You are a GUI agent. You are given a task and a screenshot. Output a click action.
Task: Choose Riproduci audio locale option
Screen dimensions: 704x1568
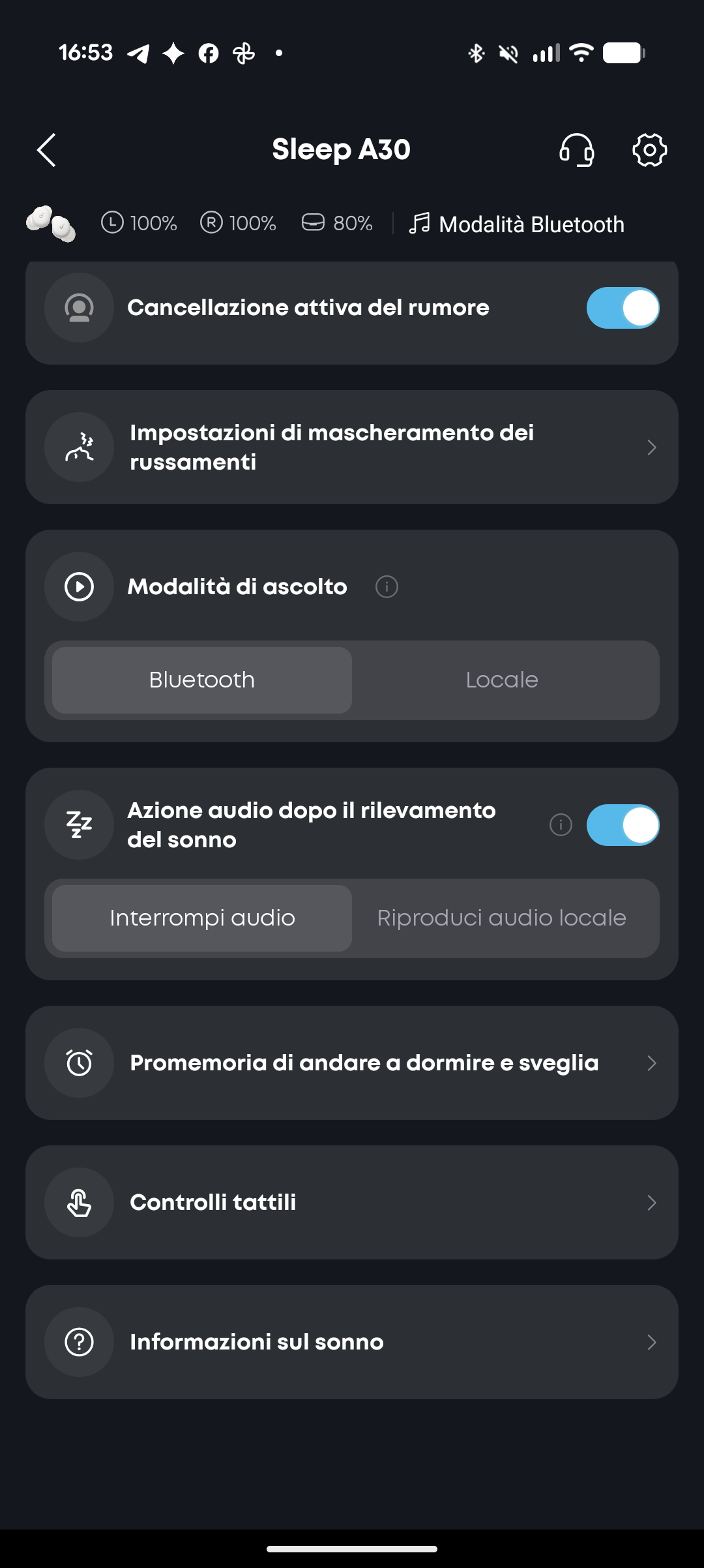502,918
